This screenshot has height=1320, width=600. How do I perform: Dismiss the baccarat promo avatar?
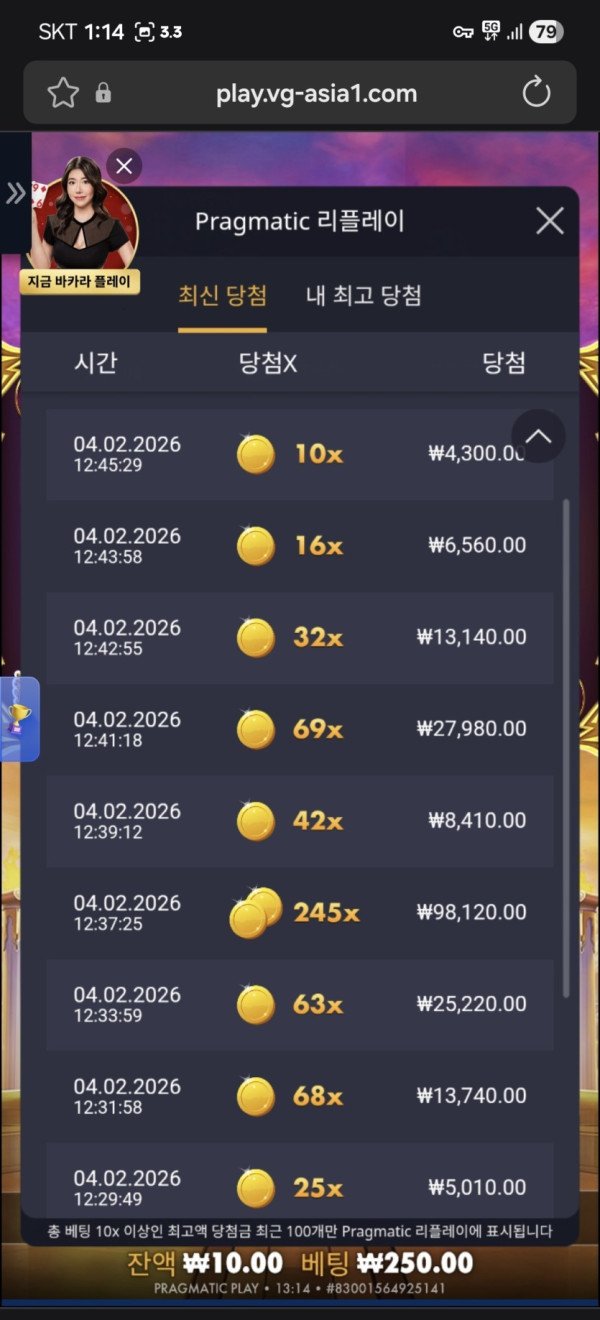[x=124, y=166]
